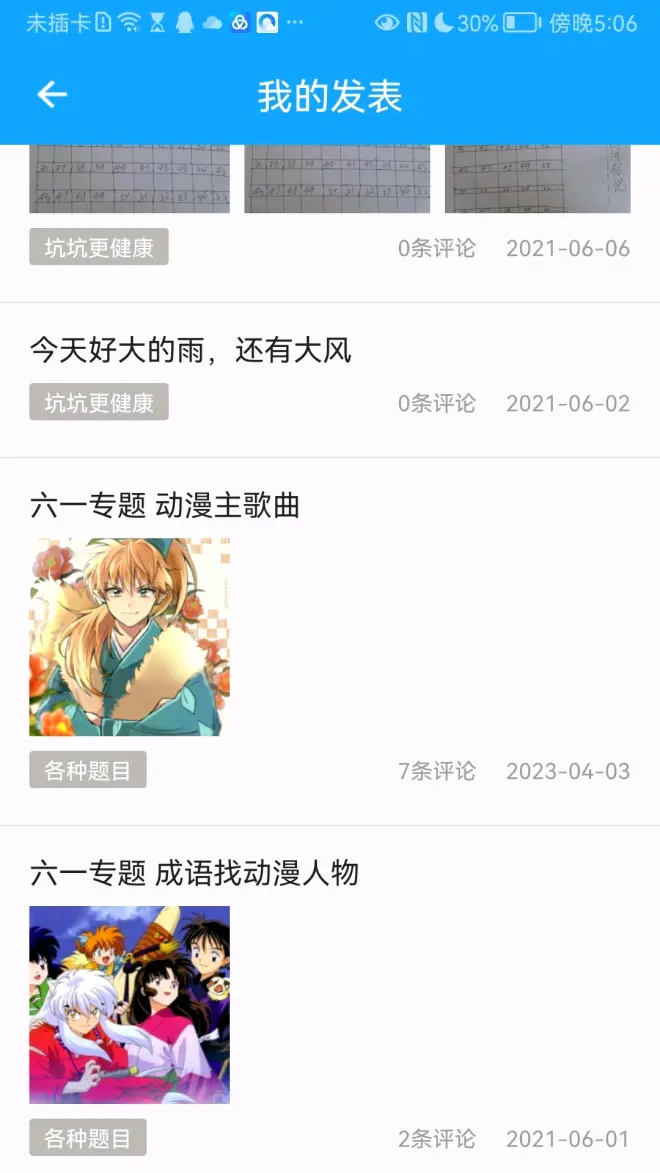Tap 各种题目 tag dated 2023-04-03
This screenshot has height=1173, width=660.
click(x=87, y=770)
